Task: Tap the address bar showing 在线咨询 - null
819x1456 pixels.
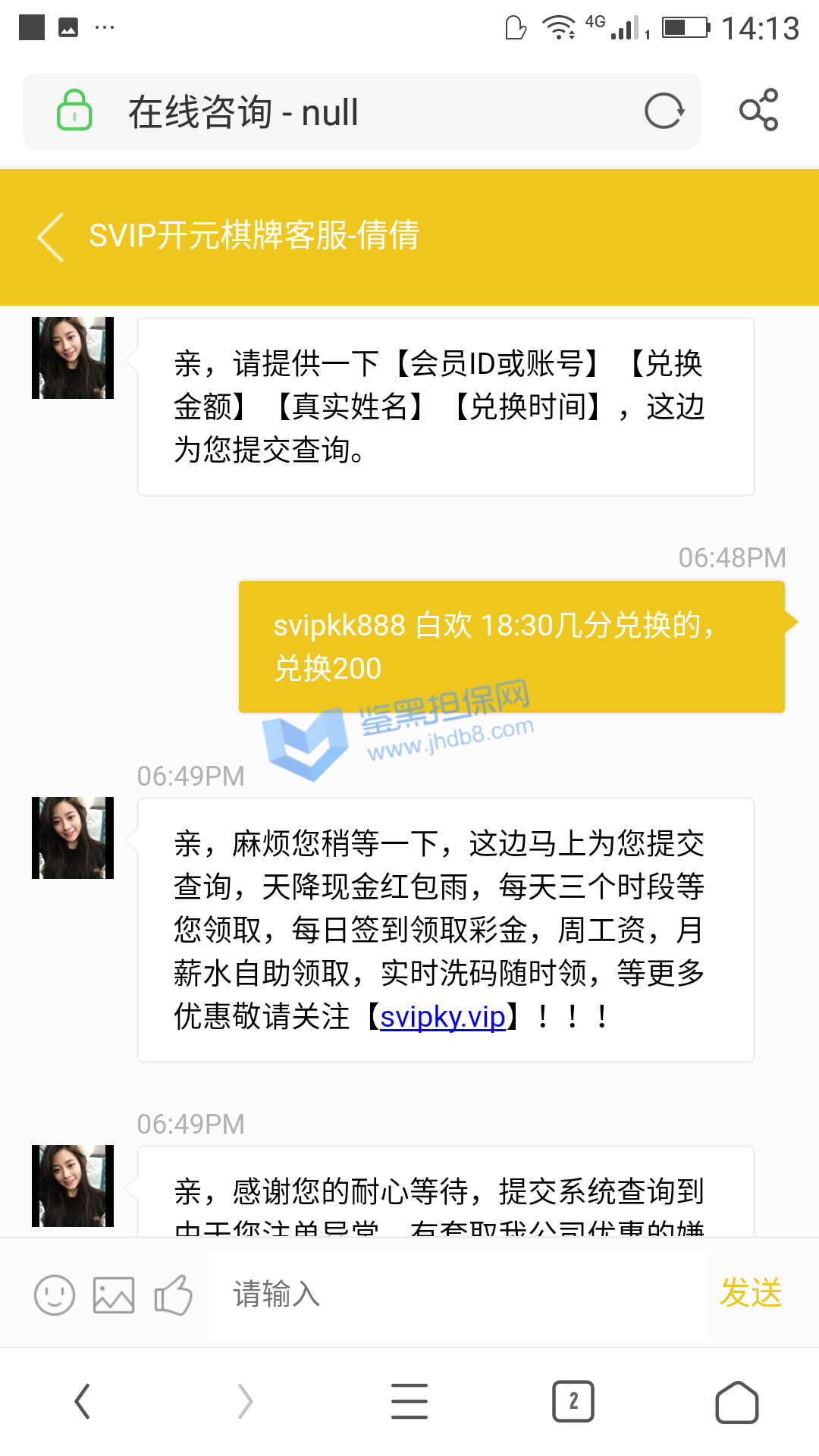Action: pyautogui.click(x=341, y=112)
